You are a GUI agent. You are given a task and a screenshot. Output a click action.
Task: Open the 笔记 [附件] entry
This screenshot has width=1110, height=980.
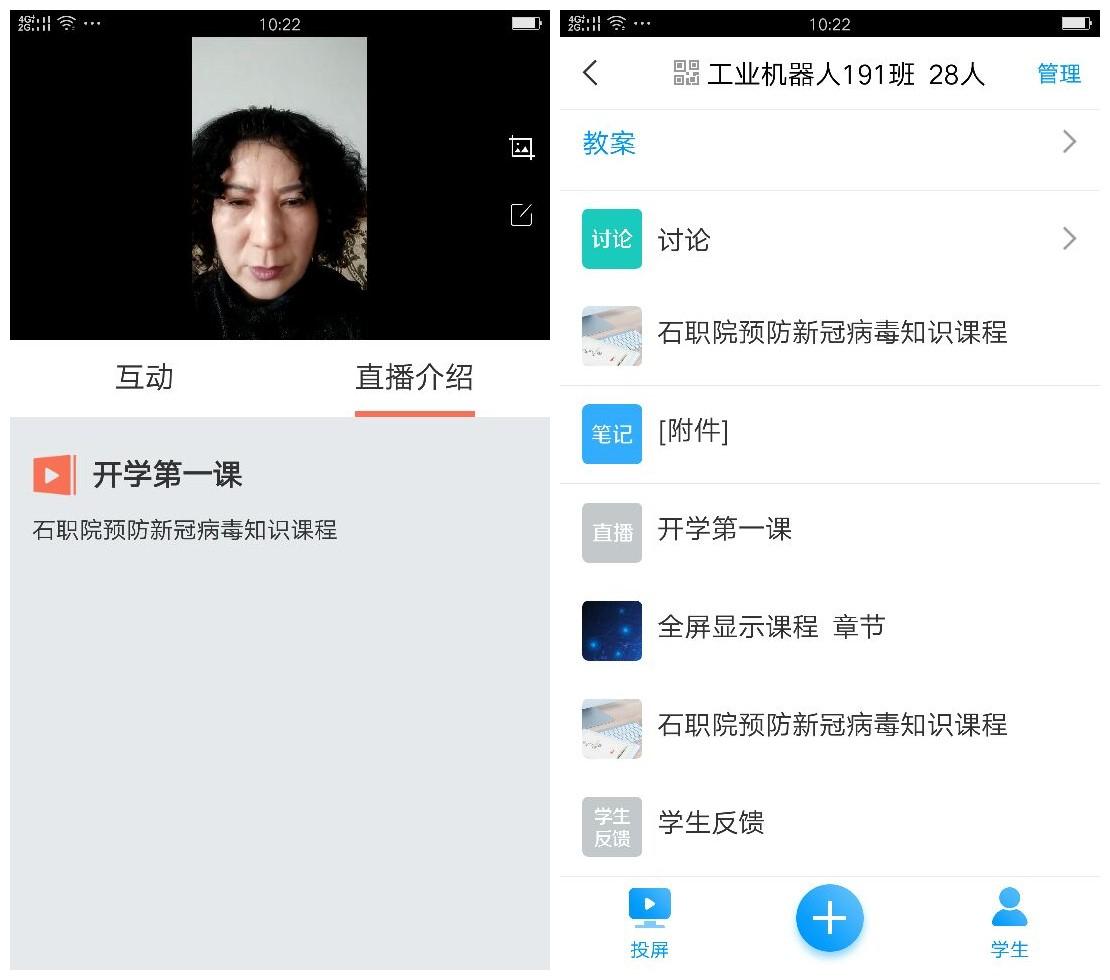pos(829,432)
